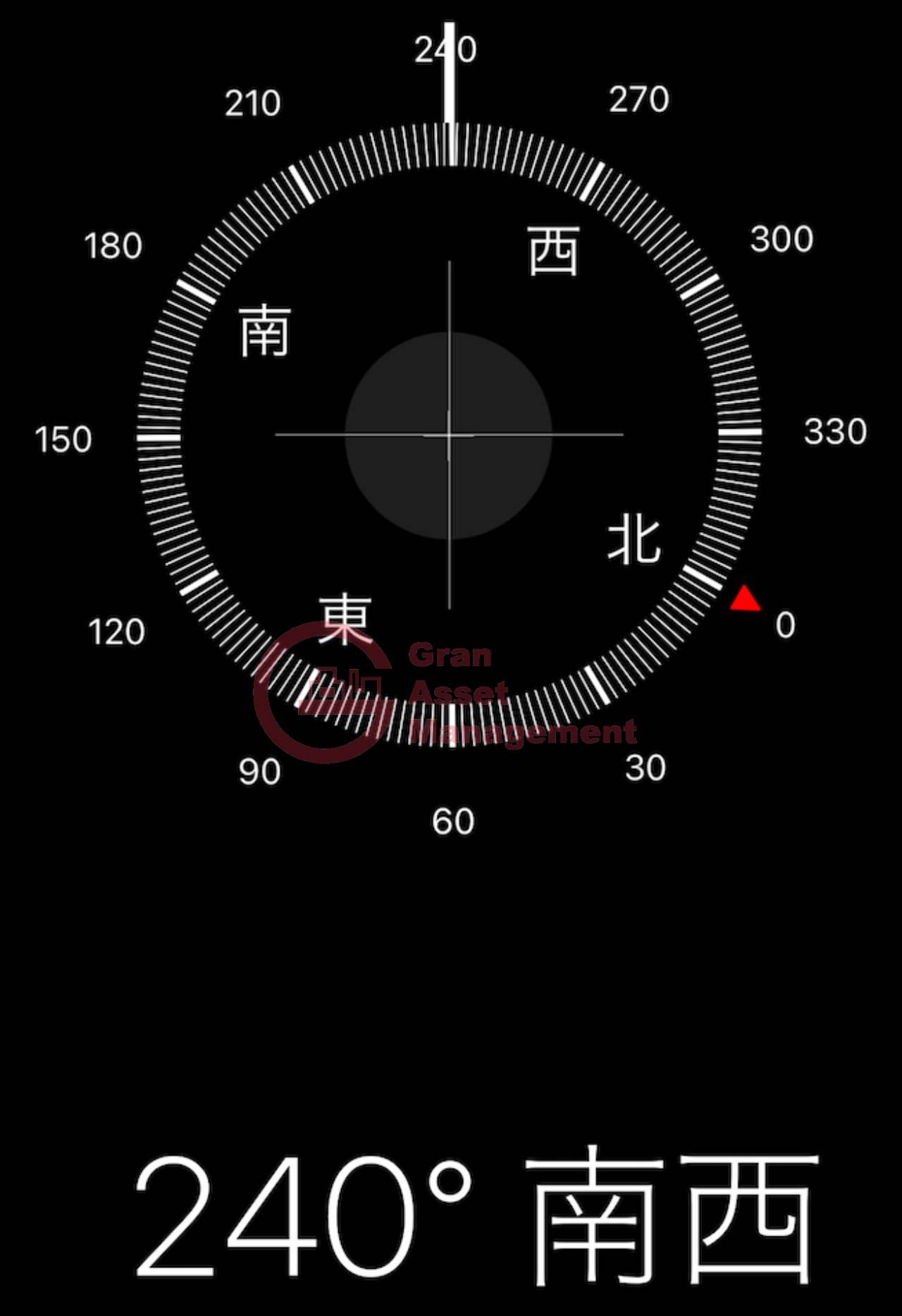902x1316 pixels.
Task: Tap the 30 degree marking
Action: 648,768
